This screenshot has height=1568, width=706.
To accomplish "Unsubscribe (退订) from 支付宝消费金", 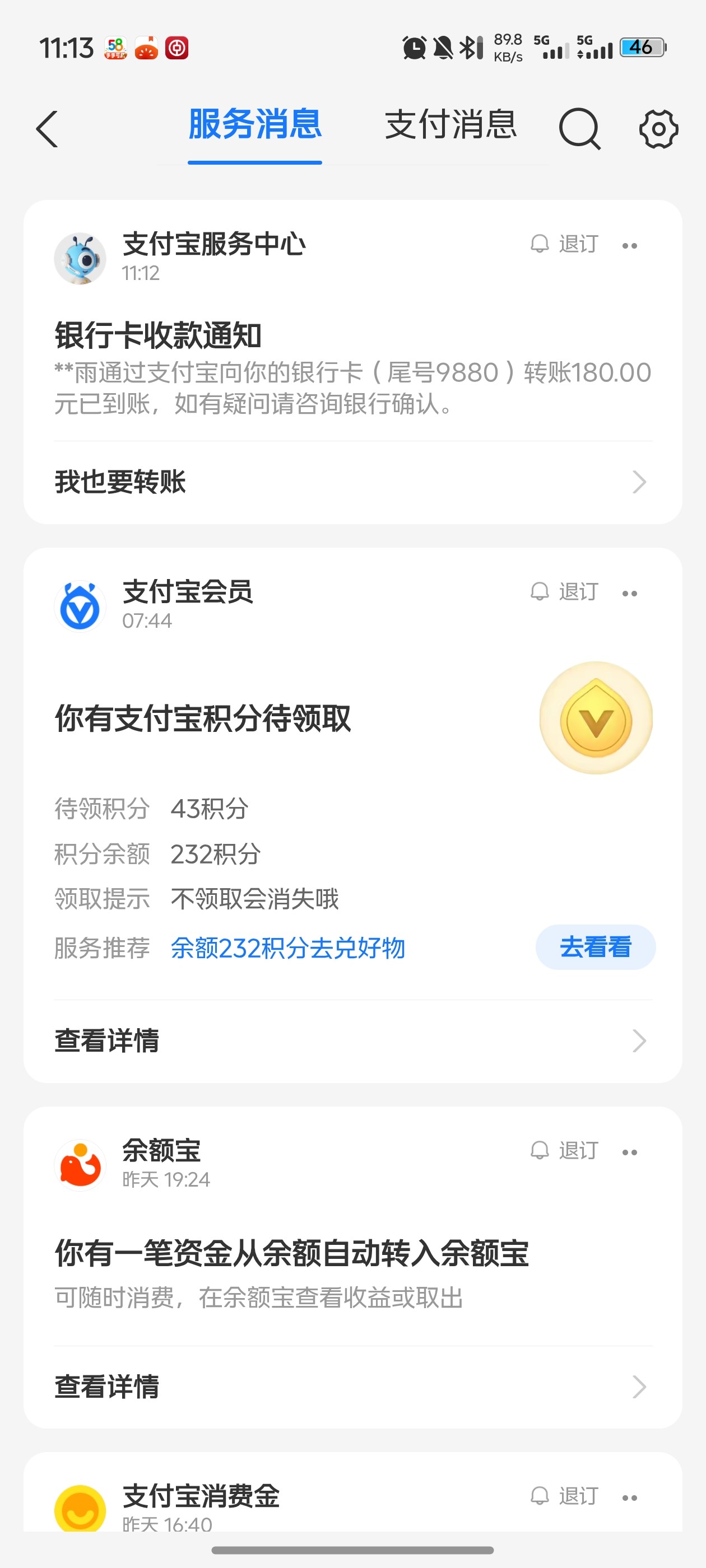I will click(565, 1496).
